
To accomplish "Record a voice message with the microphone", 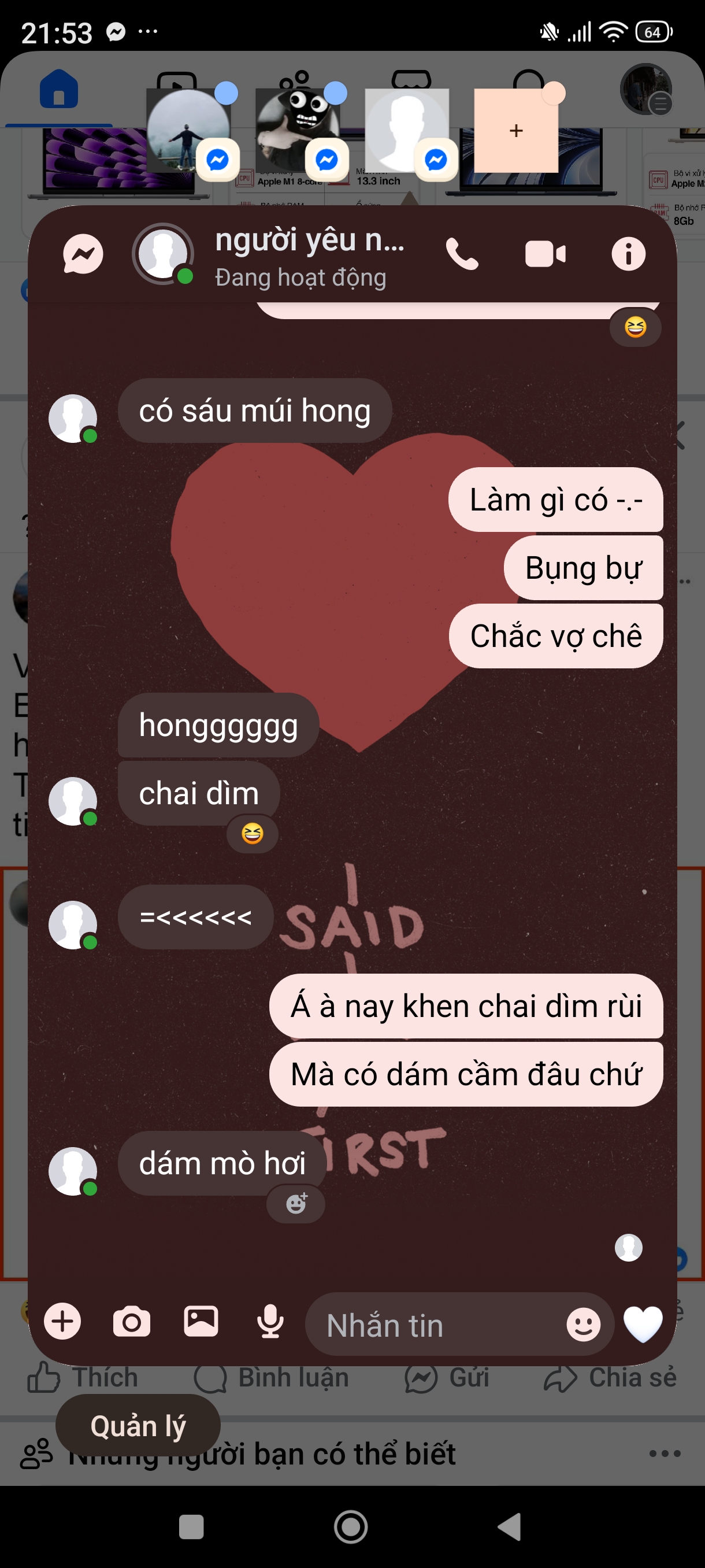I will [270, 1322].
